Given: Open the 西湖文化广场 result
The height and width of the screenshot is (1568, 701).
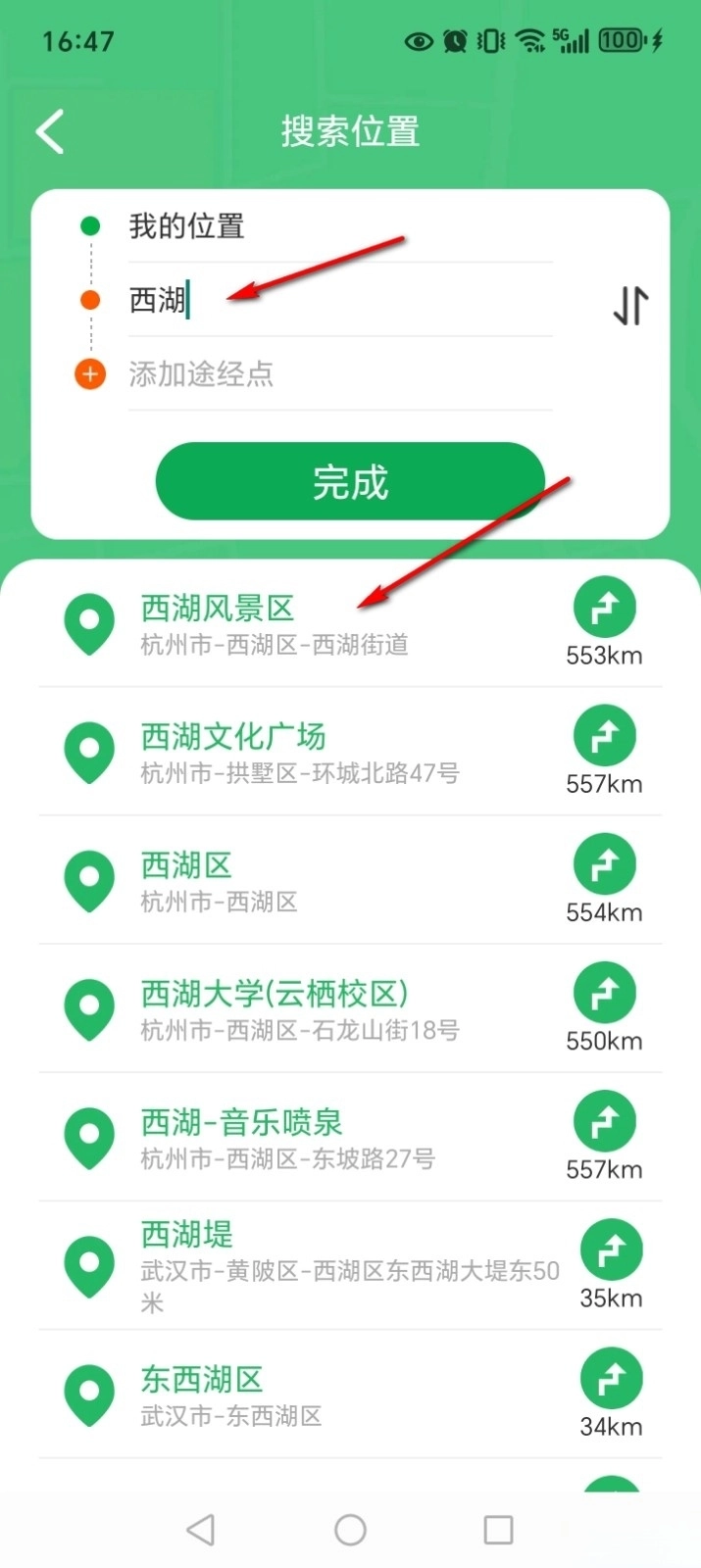Looking at the screenshot, I should [x=294, y=752].
